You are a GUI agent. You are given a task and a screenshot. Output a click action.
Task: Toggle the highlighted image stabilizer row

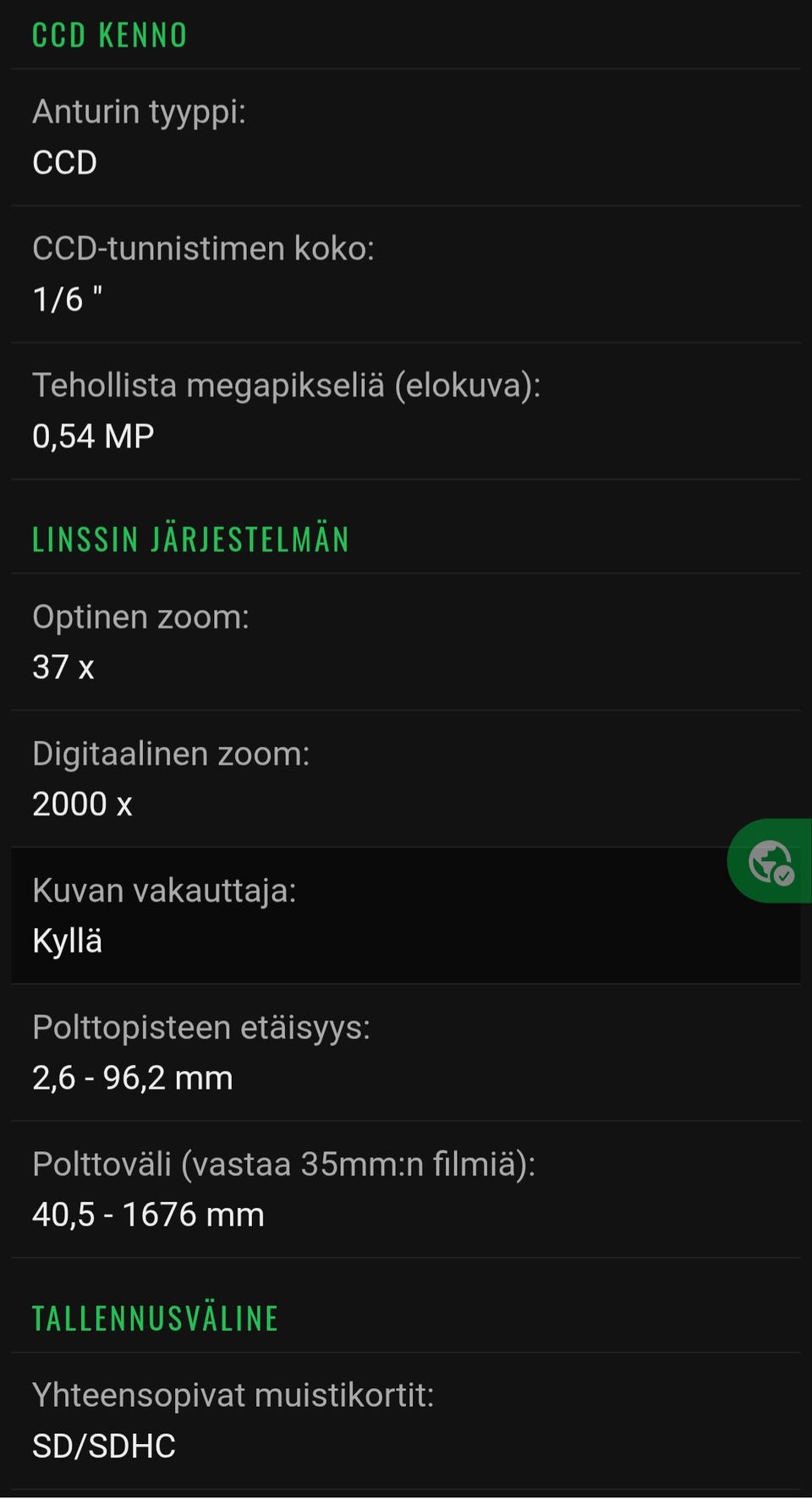point(406,914)
